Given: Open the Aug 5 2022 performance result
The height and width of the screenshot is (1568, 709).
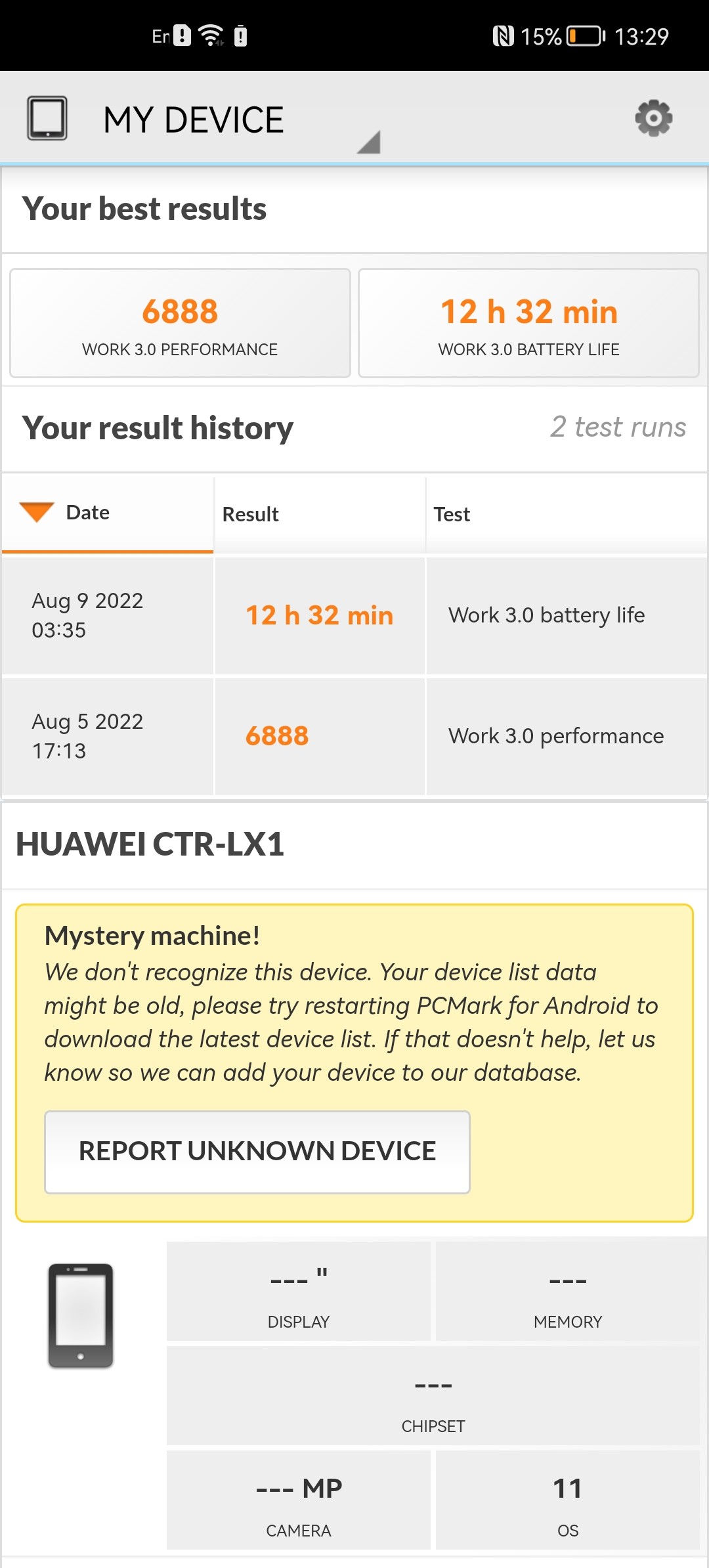Looking at the screenshot, I should 354,736.
